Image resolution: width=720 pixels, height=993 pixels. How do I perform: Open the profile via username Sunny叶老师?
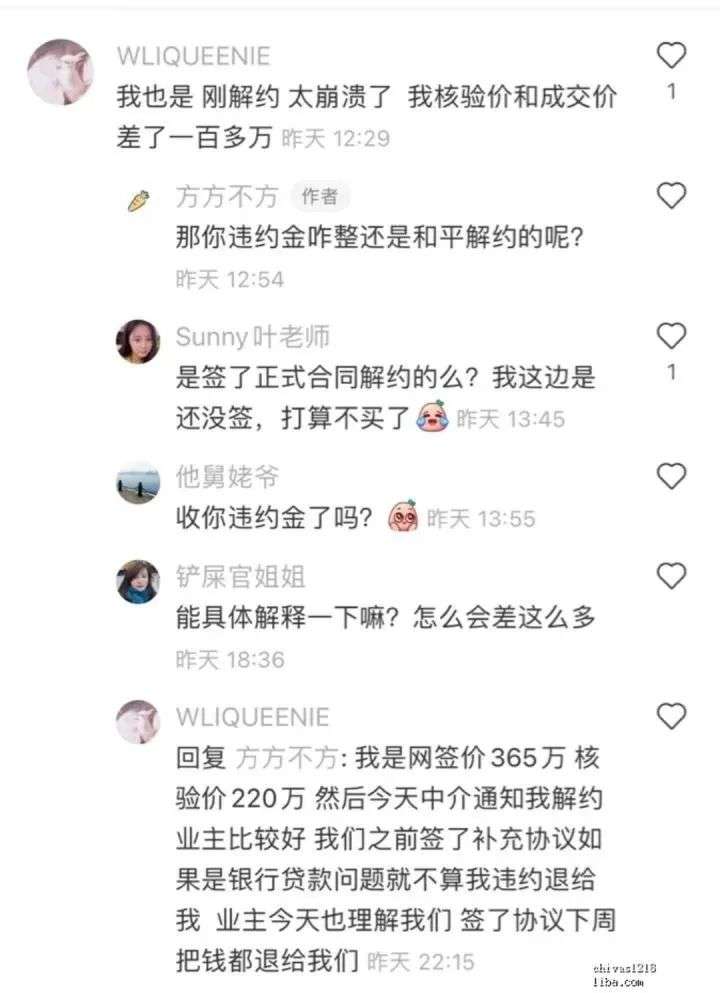coord(252,336)
